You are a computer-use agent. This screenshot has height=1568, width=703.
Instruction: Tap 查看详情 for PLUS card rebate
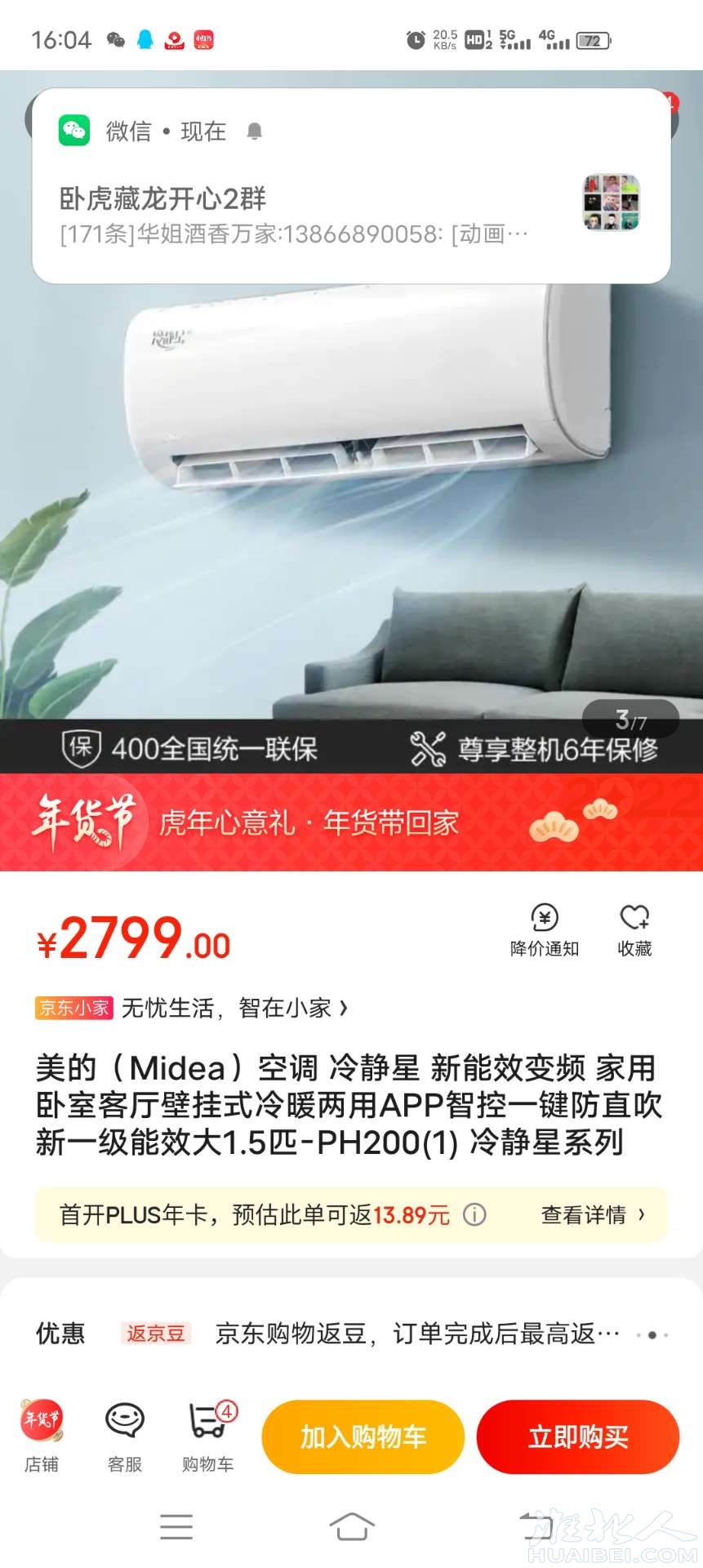pyautogui.click(x=592, y=1215)
